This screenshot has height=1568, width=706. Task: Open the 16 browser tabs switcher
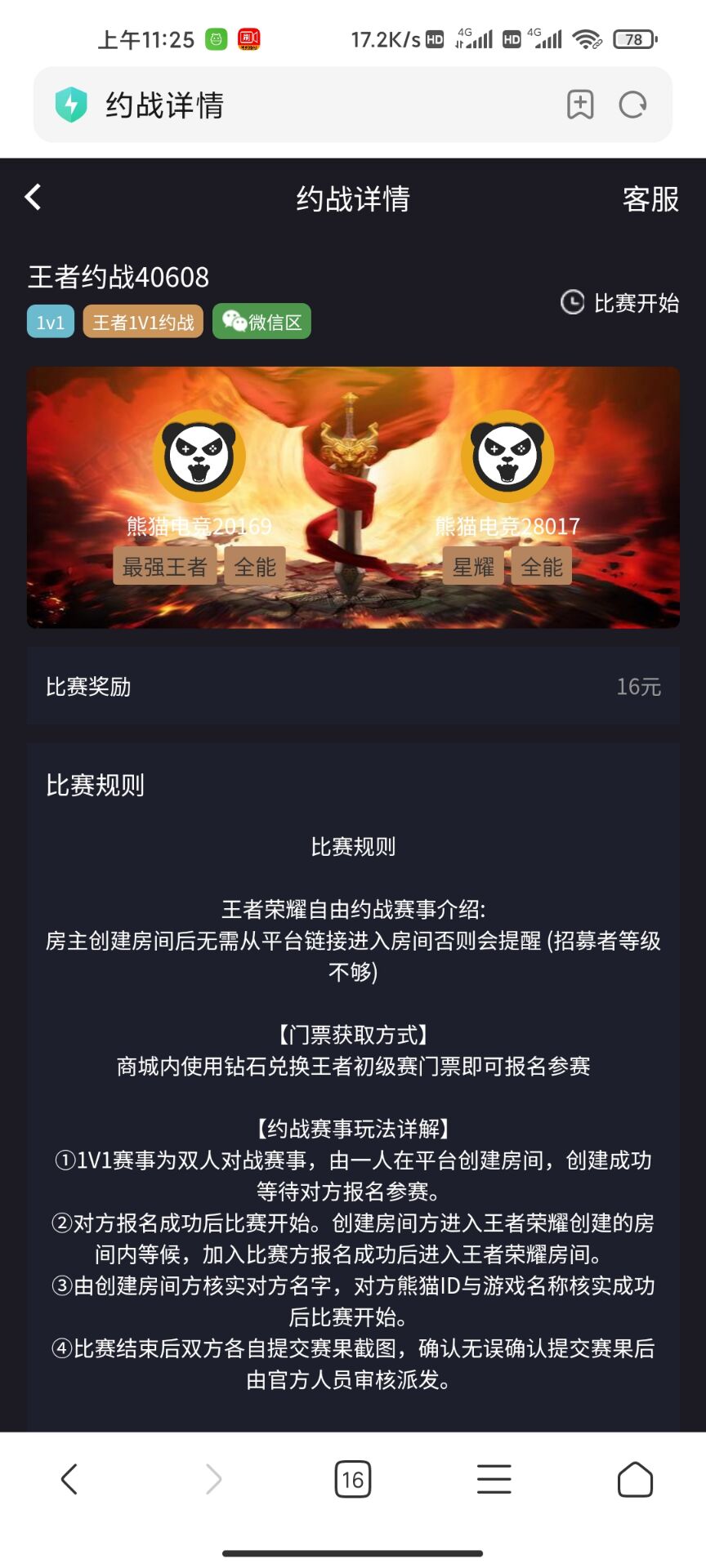(x=353, y=1479)
